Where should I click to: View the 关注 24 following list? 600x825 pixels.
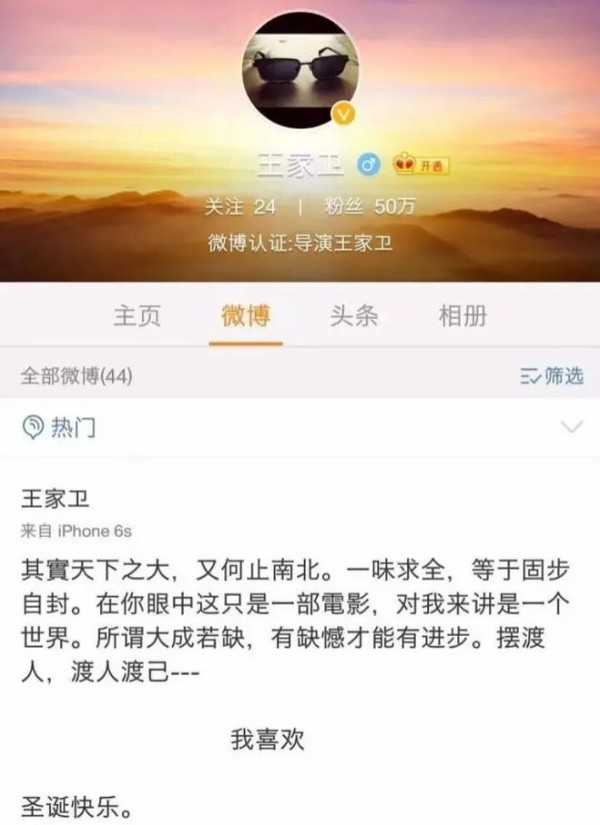point(239,207)
